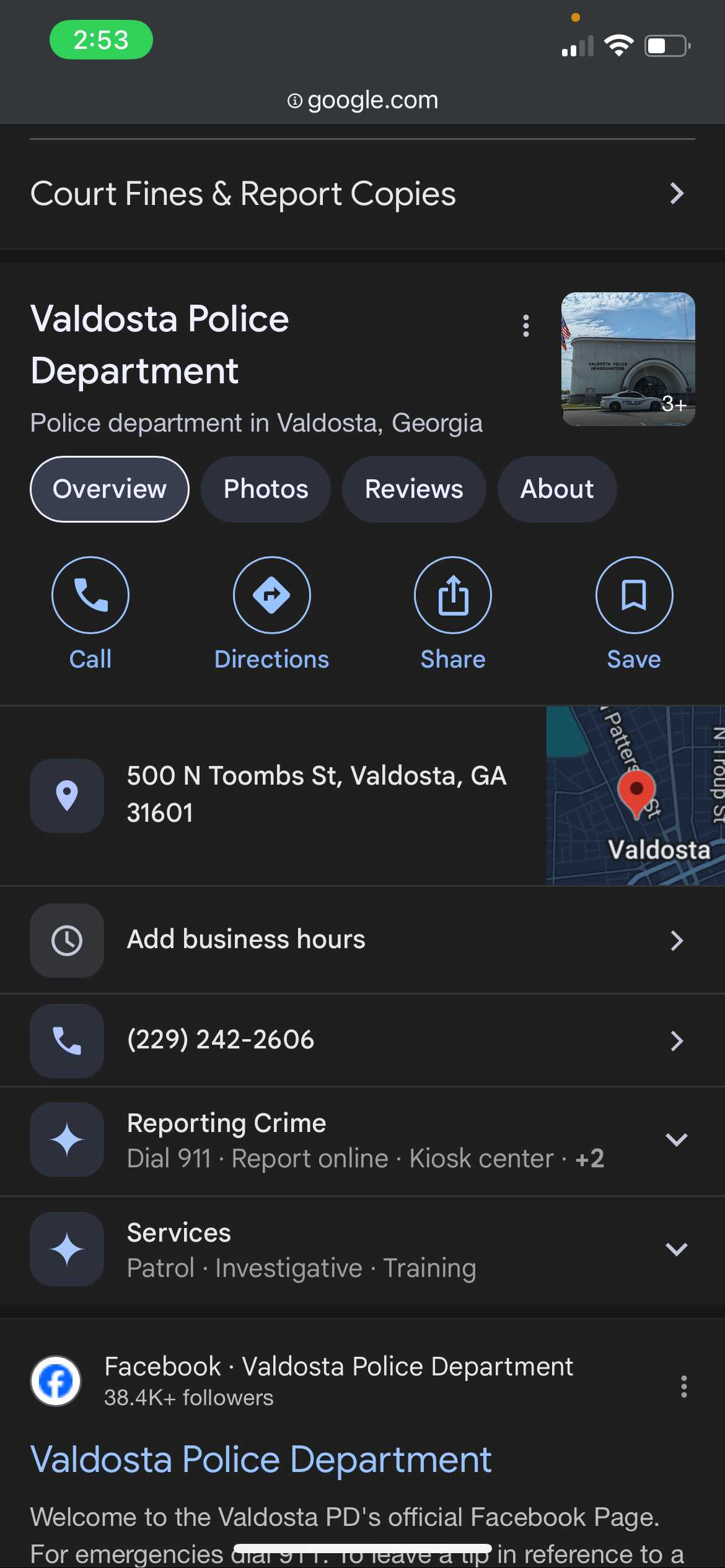The height and width of the screenshot is (1568, 725).
Task: Tap the google.com address bar
Action: (362, 100)
